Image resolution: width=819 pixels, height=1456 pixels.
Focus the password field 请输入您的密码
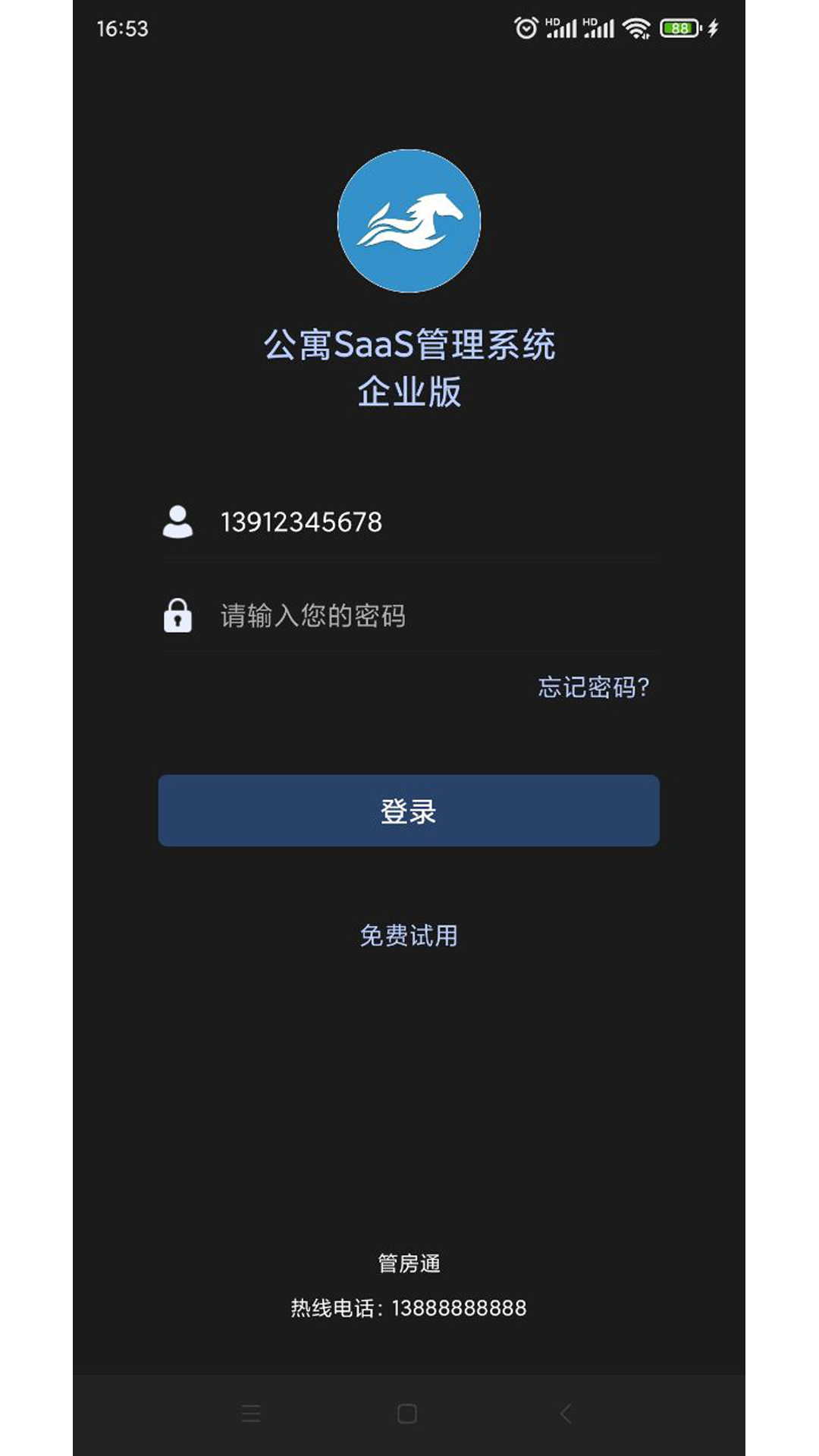click(437, 616)
